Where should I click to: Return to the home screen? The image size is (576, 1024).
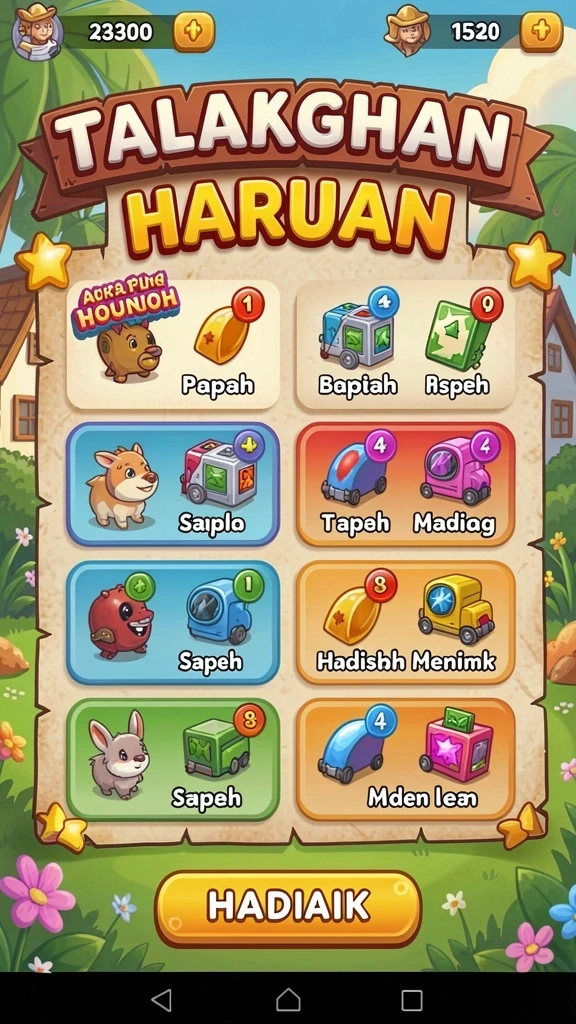[x=288, y=999]
